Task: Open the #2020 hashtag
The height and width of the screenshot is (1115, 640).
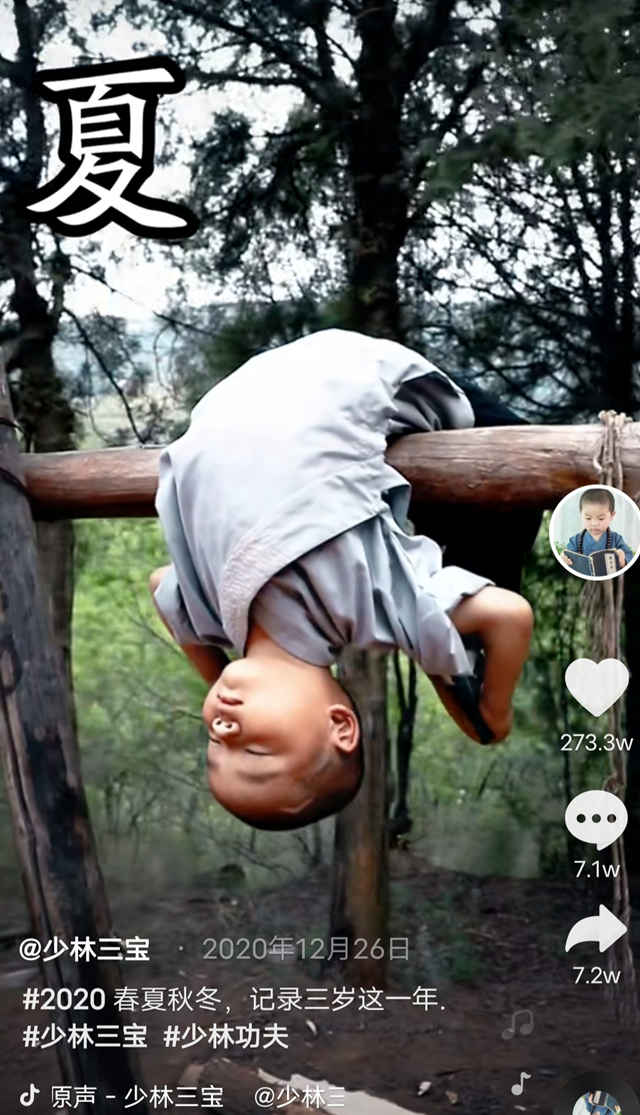Action: [64, 999]
